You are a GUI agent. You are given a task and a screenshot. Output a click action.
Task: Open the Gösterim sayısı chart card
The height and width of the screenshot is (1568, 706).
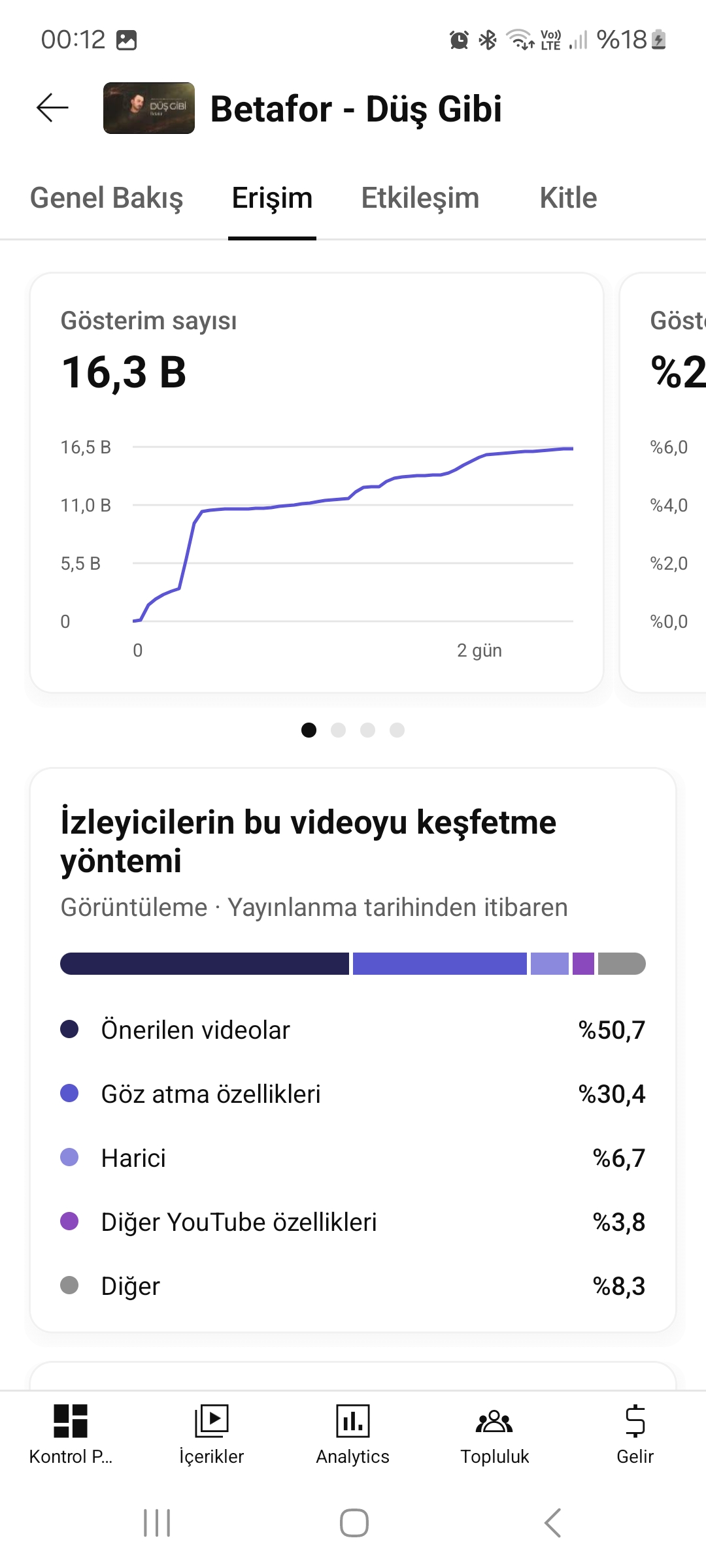[316, 482]
